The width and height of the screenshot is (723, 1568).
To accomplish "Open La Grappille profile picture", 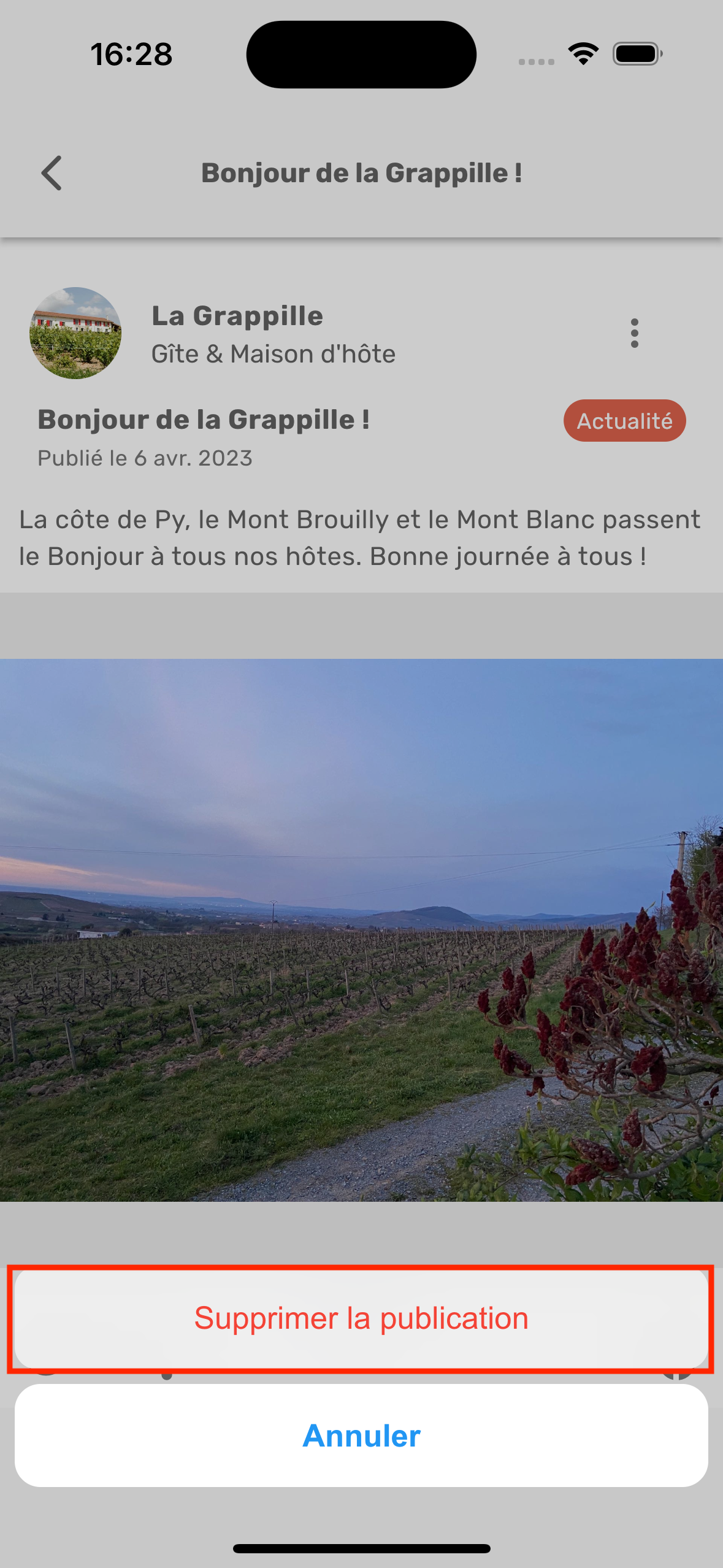I will [x=75, y=333].
